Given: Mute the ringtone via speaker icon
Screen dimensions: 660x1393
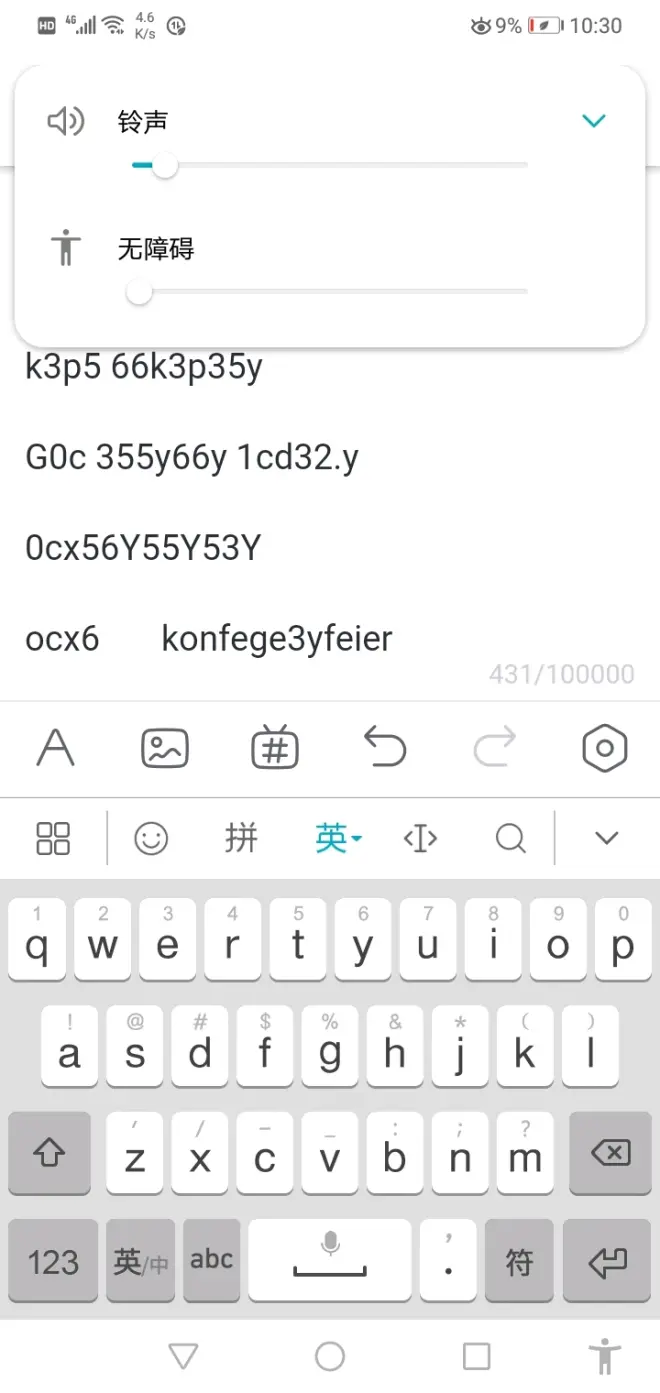Looking at the screenshot, I should pos(66,122).
